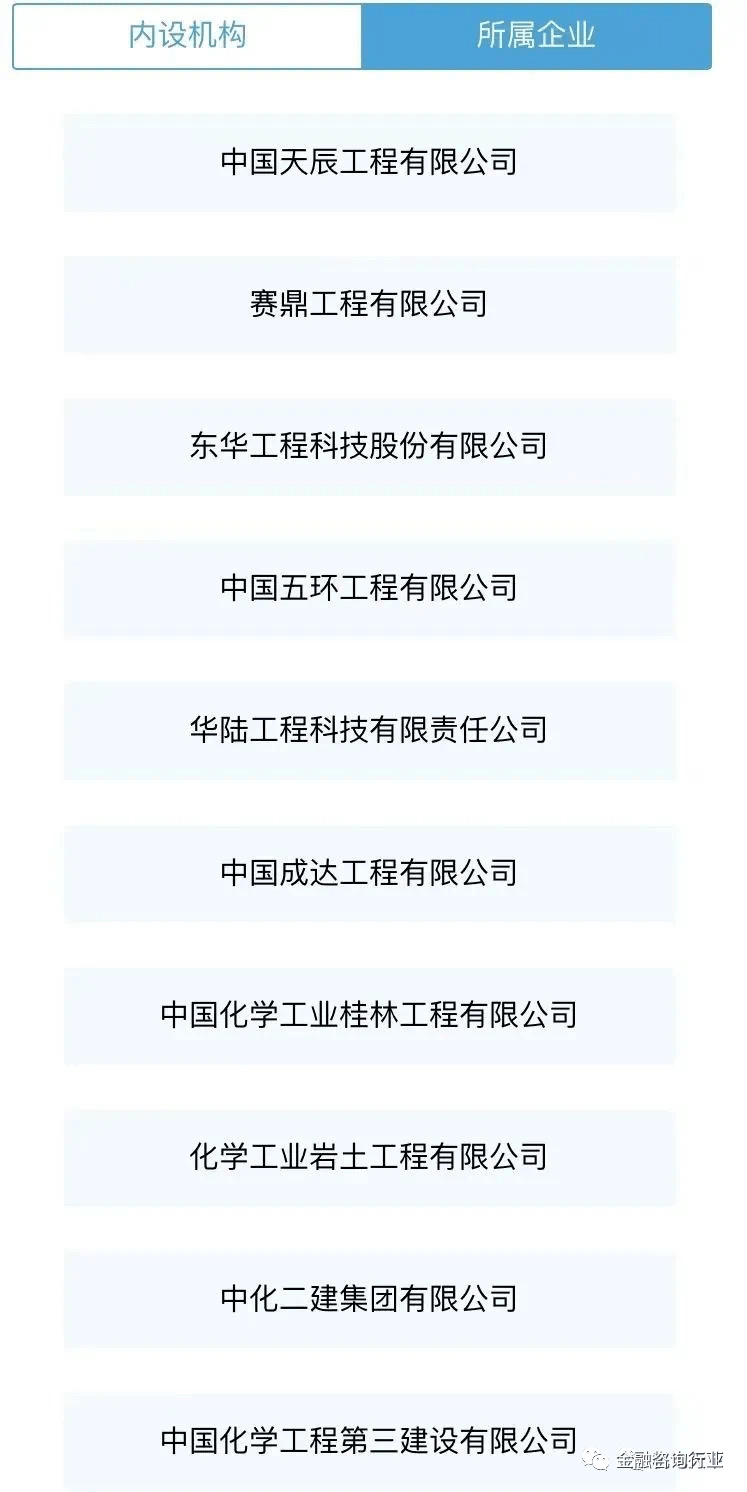
Task: Switch to the 内设机构 tab
Action: coord(188,36)
